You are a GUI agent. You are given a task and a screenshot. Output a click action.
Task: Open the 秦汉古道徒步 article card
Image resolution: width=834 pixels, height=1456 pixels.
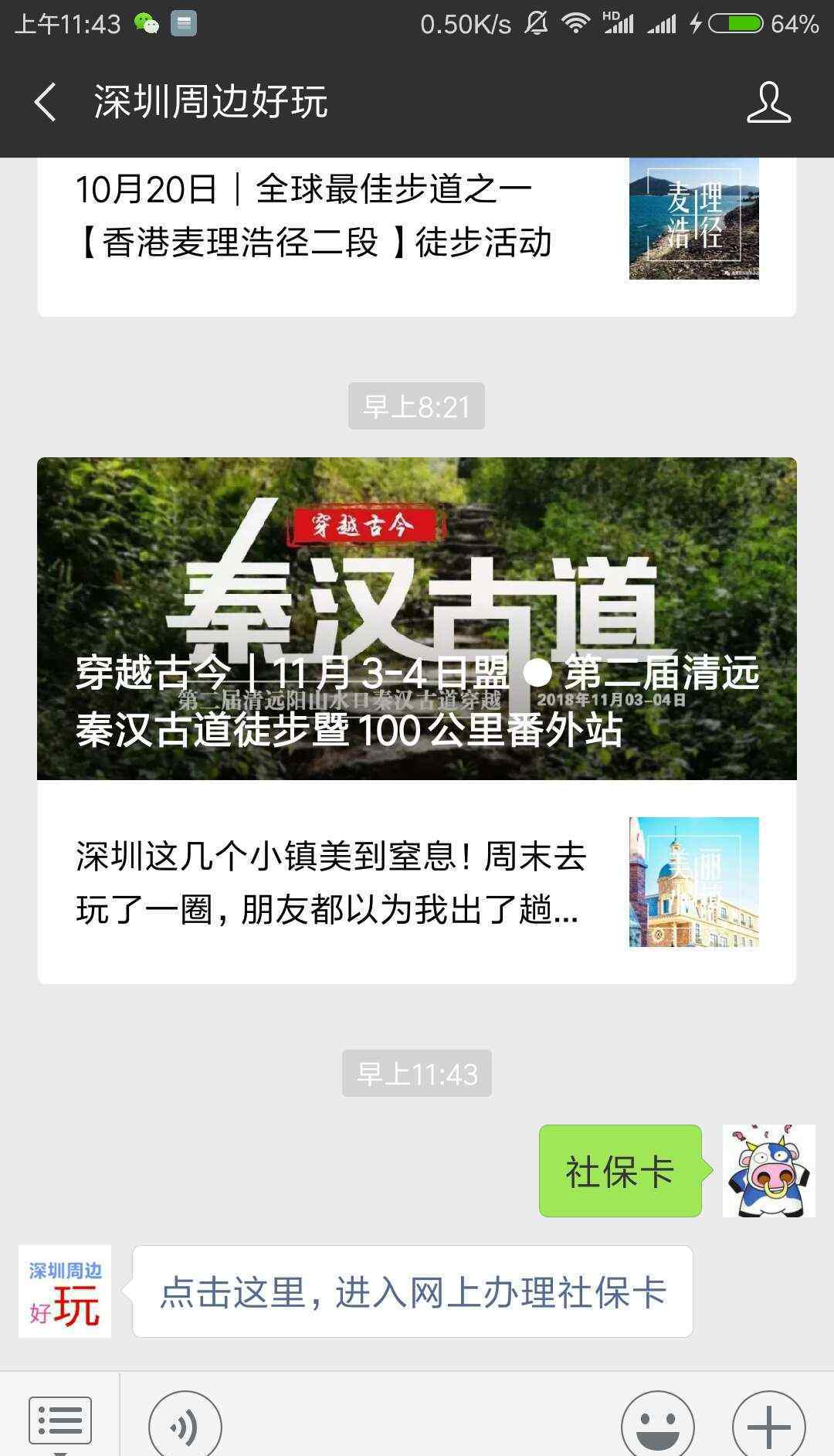click(x=417, y=619)
